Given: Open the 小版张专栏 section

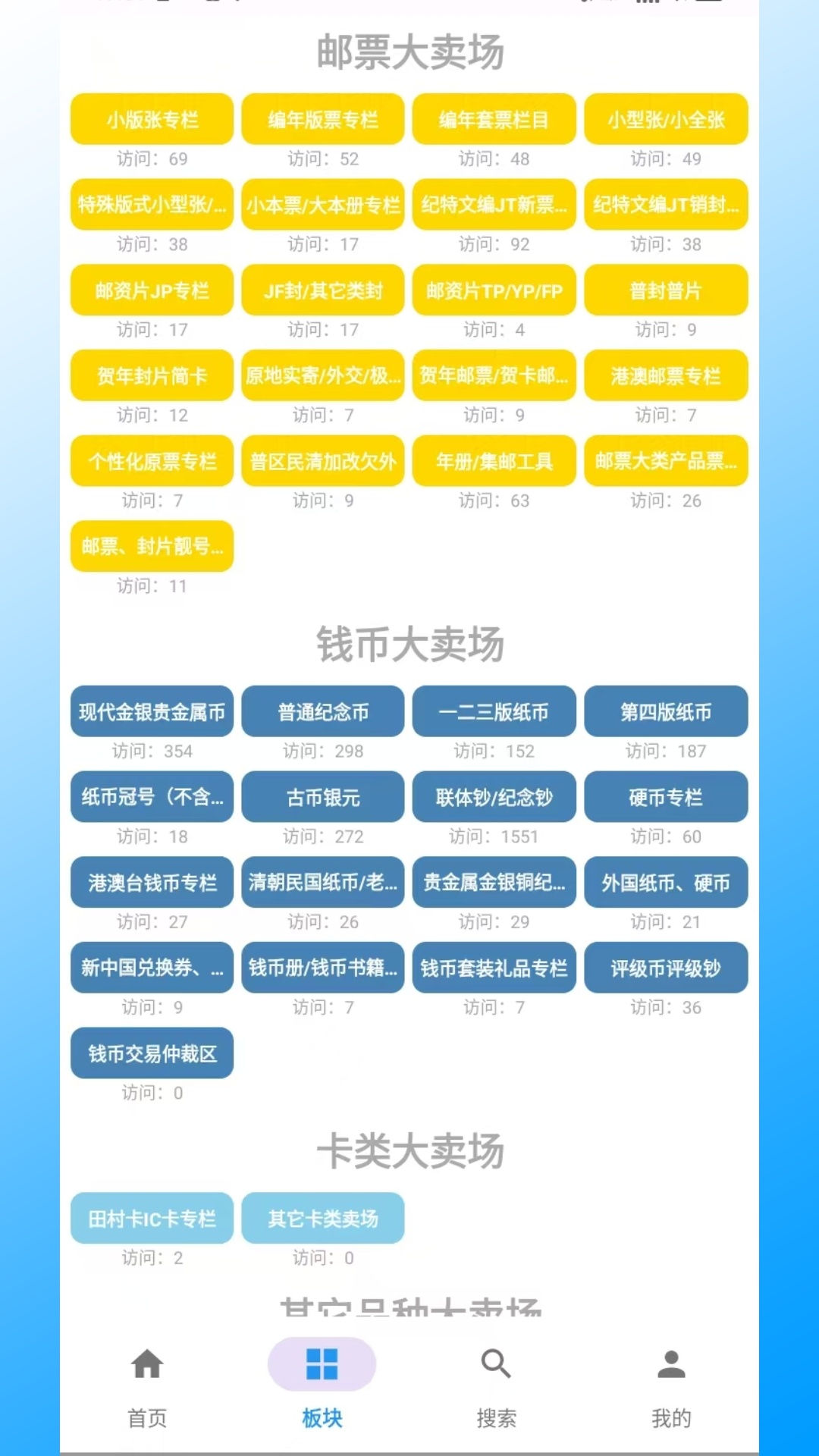Looking at the screenshot, I should coord(151,119).
